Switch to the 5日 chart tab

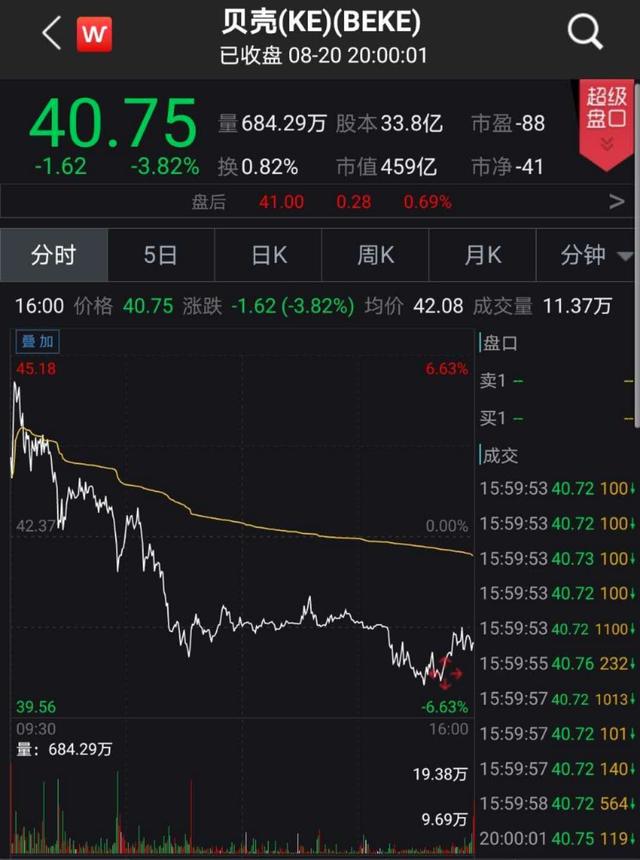pos(160,255)
